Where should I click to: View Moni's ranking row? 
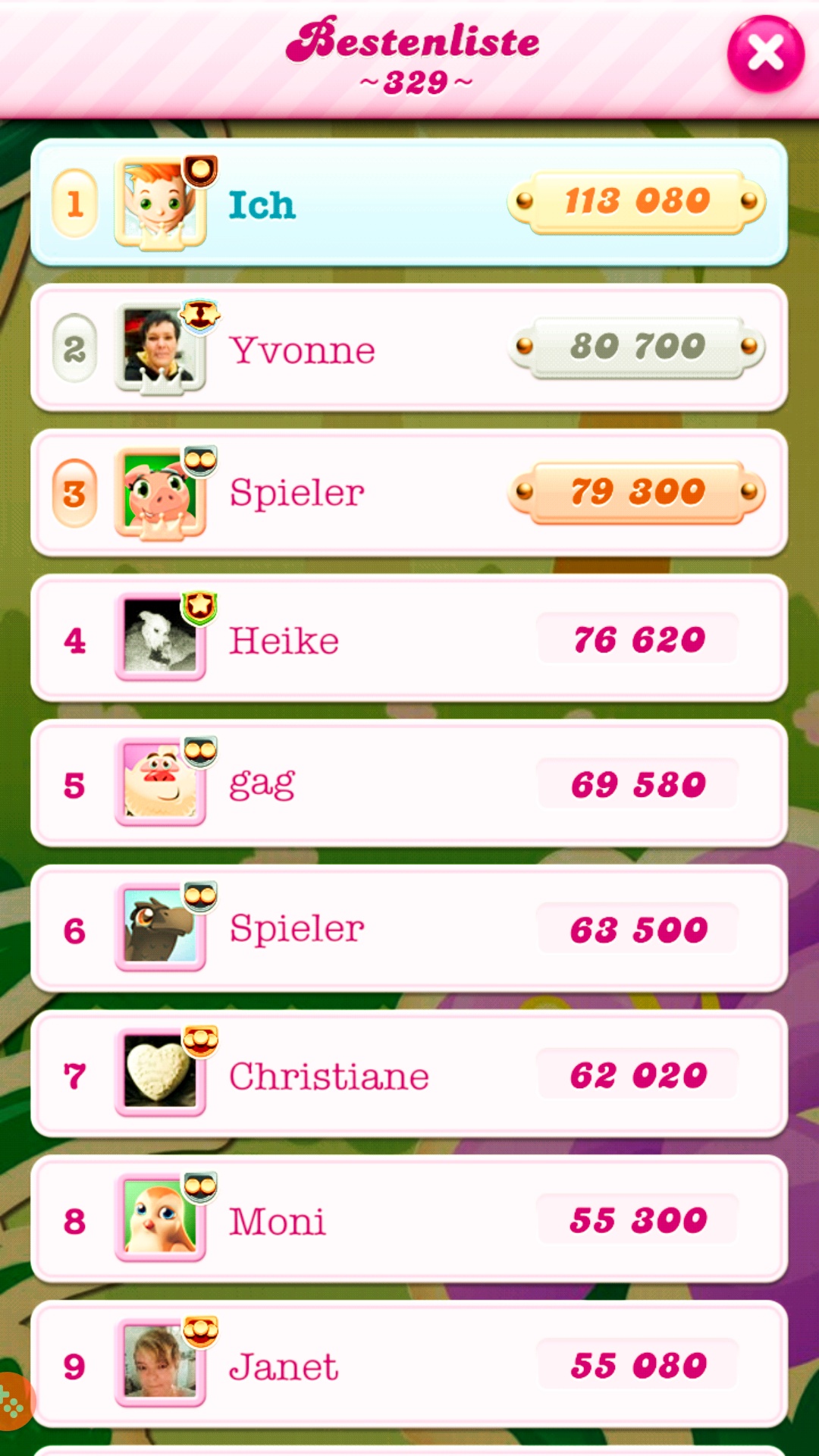click(x=409, y=1219)
